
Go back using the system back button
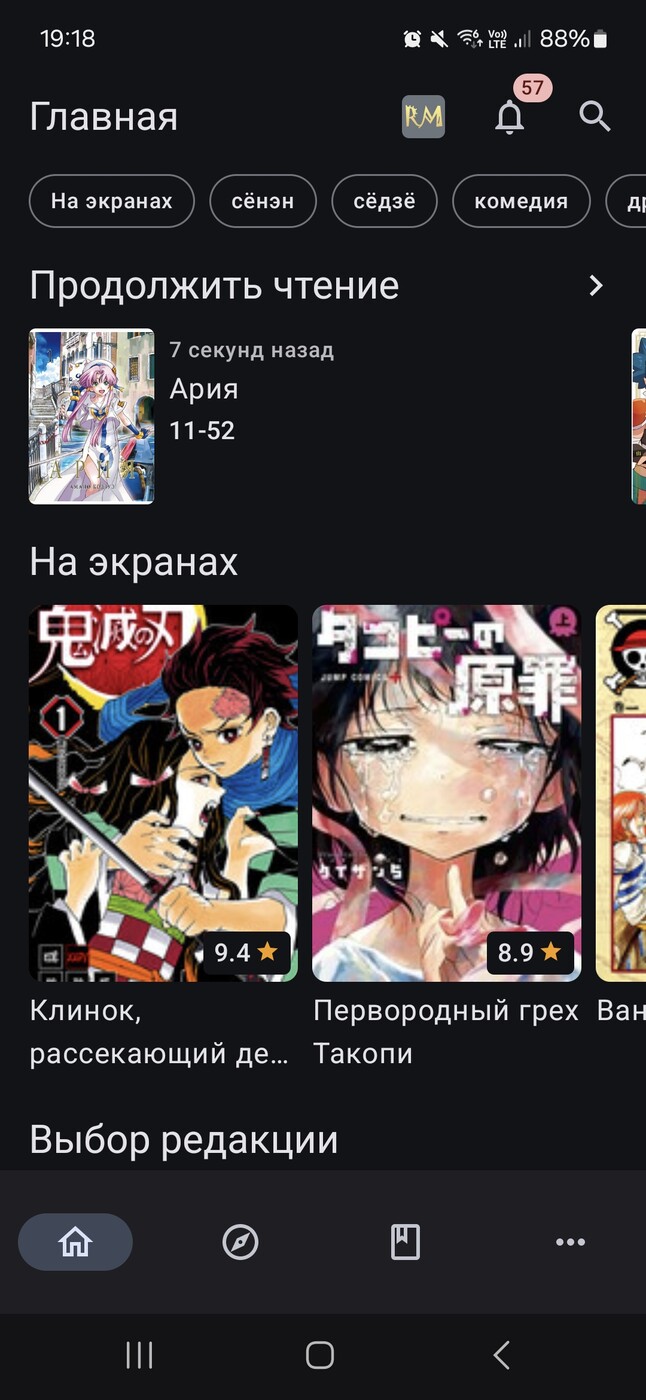(502, 1355)
